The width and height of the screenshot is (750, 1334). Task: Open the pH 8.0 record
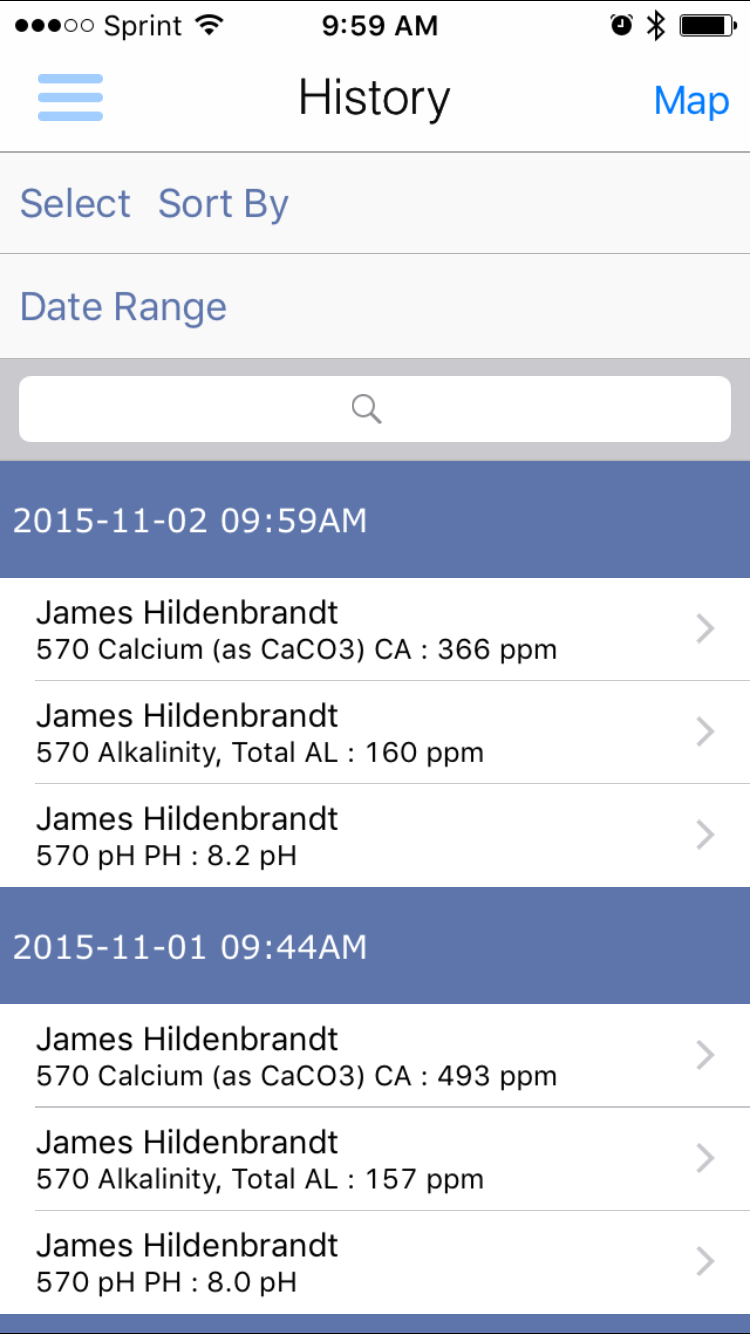375,1262
